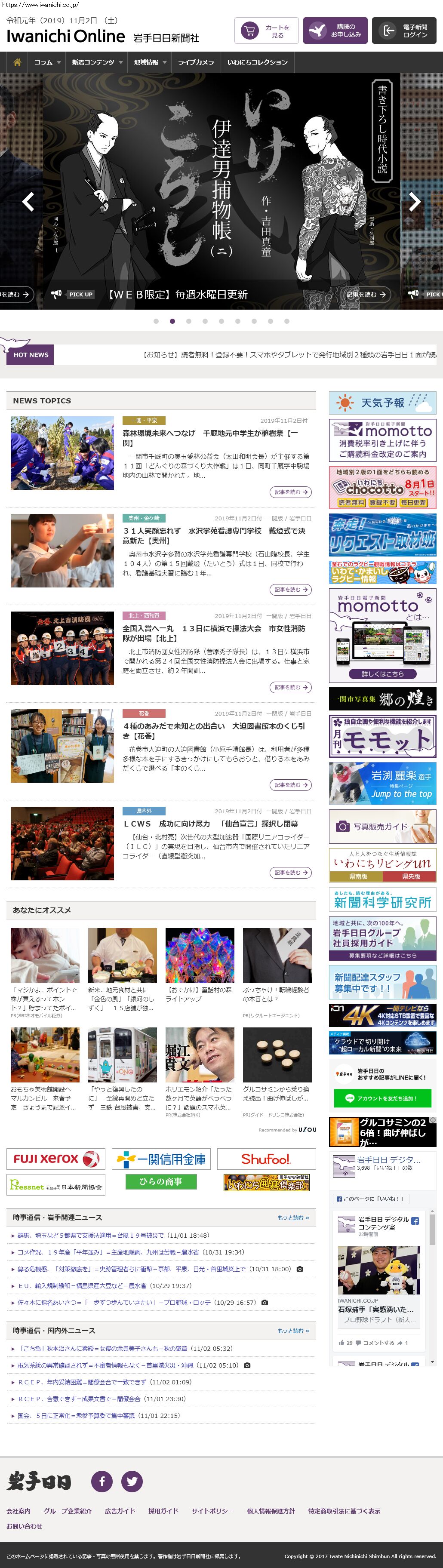443x1568 pixels.
Task: Open the cart via カートを見る
Action: (266, 31)
